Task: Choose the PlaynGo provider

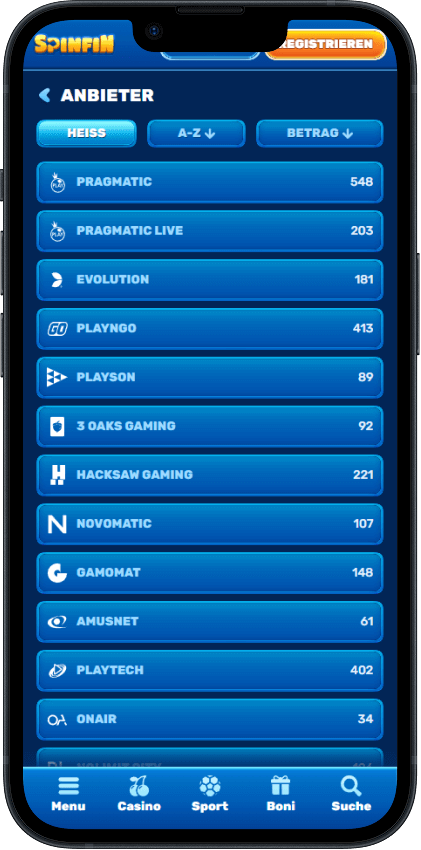Action: pos(210,329)
